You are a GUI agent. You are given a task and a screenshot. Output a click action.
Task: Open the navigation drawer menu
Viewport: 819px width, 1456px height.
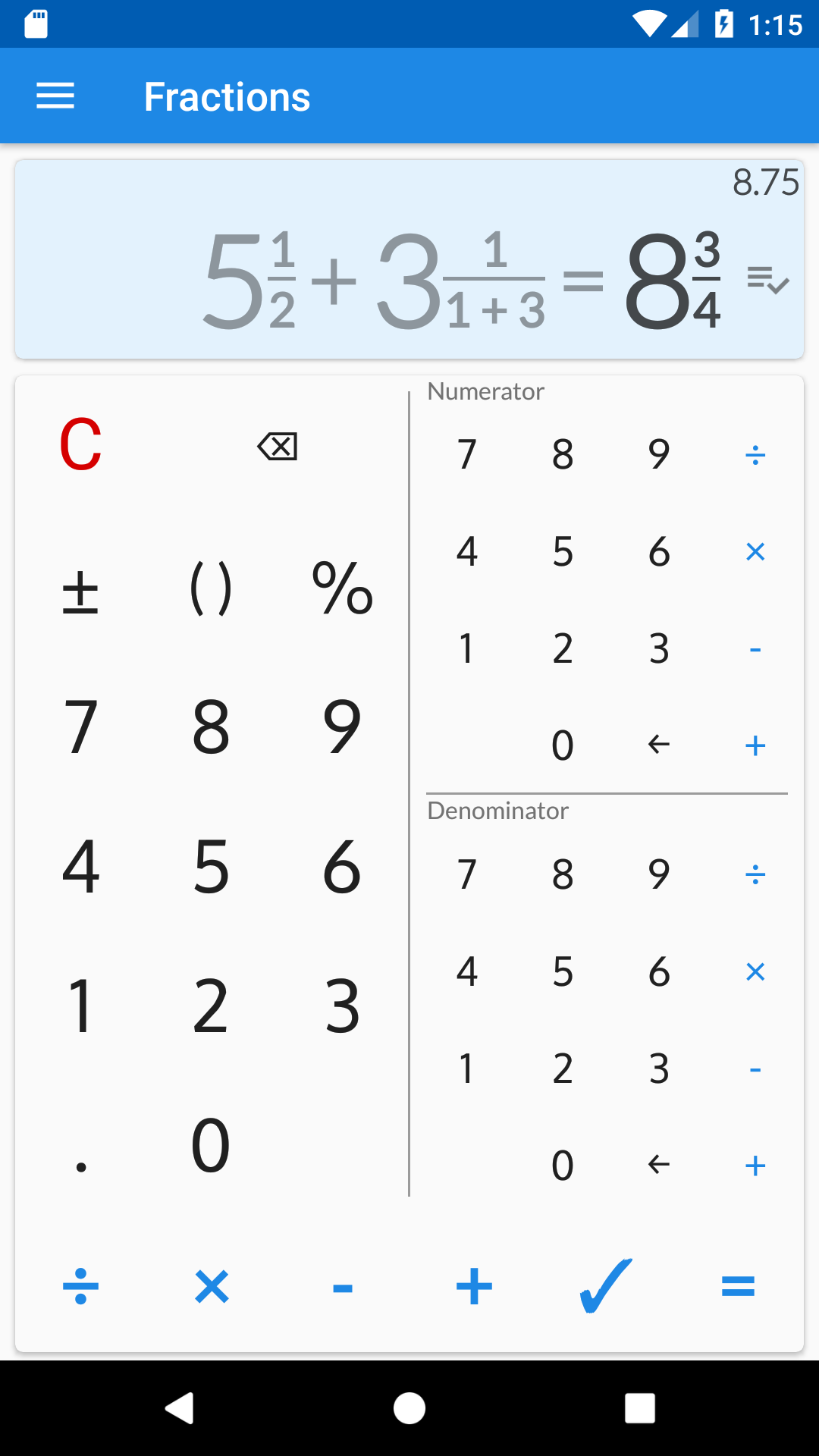click(55, 96)
